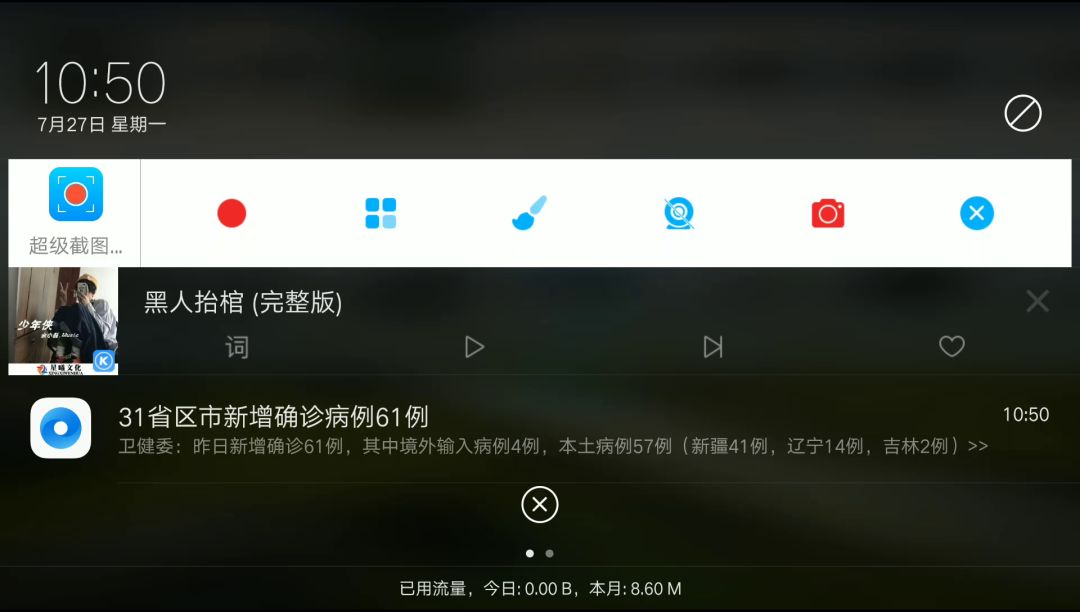The image size is (1080, 612).
Task: Open the 超级截图 app icon
Action: 76,194
